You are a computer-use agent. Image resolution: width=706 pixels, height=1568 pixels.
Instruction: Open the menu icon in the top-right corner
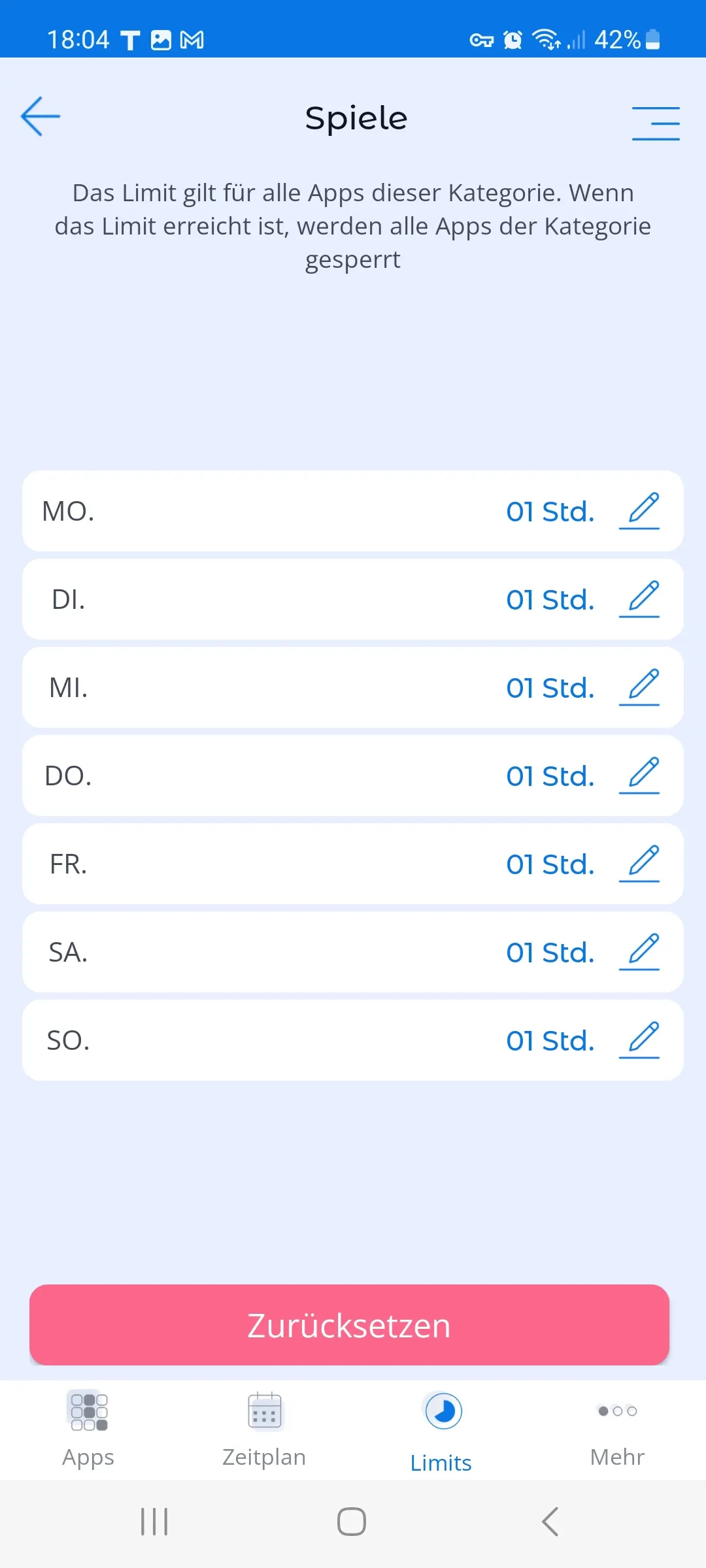click(x=656, y=123)
